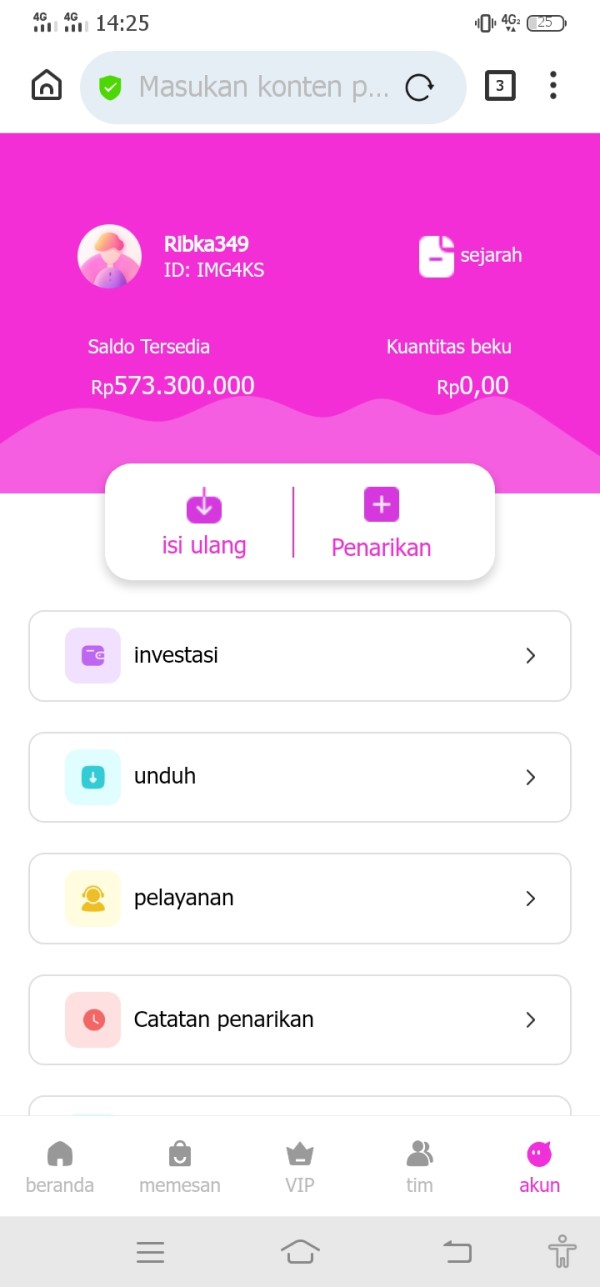Open the tim tab
Image resolution: width=600 pixels, height=1287 pixels.
click(x=420, y=1167)
